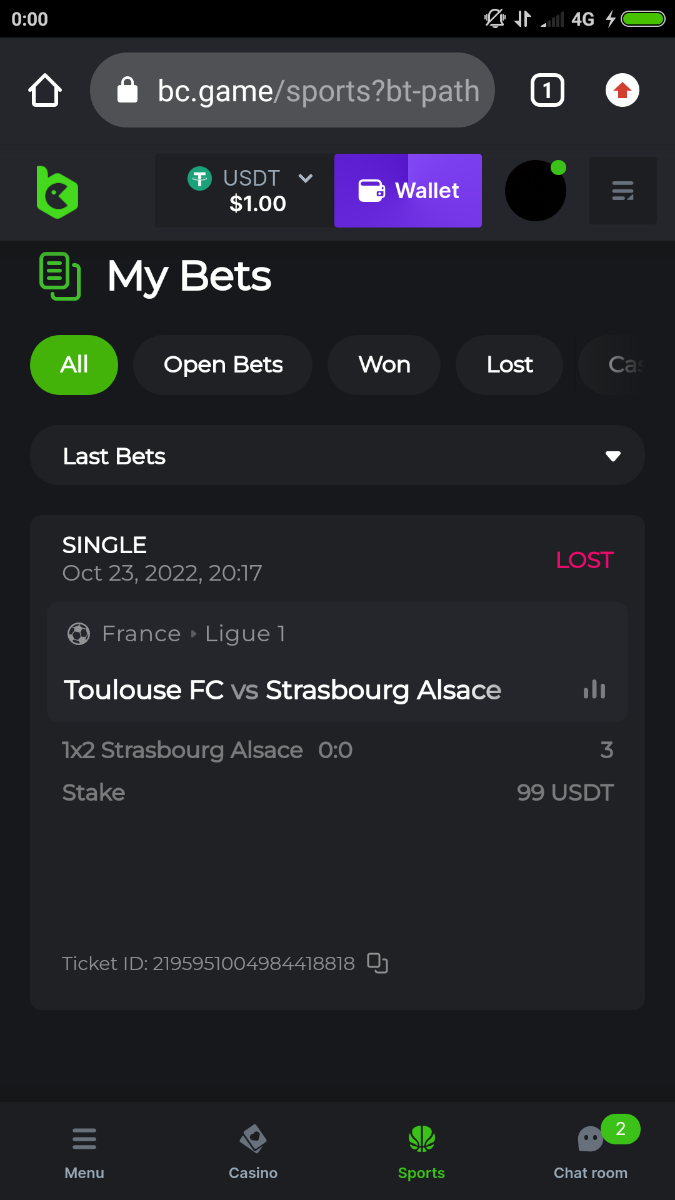
Task: Tap the browser update arrow icon
Action: pyautogui.click(x=622, y=91)
